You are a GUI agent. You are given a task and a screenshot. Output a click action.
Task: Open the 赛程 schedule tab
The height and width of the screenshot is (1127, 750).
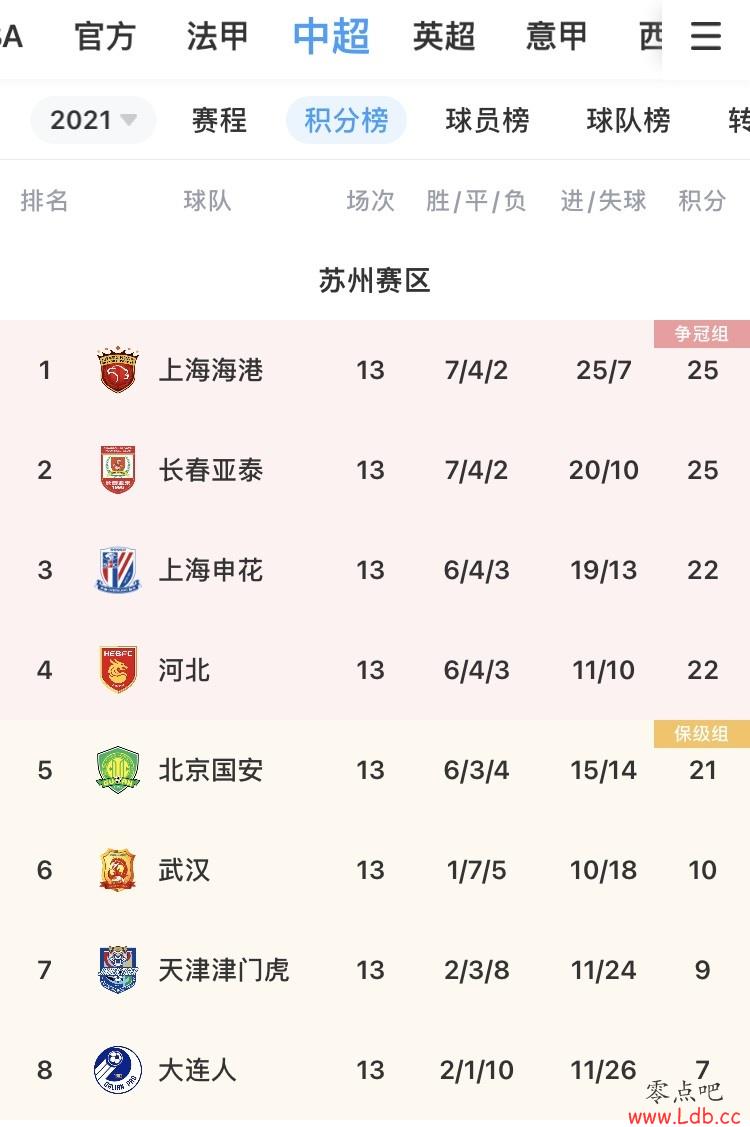click(219, 120)
